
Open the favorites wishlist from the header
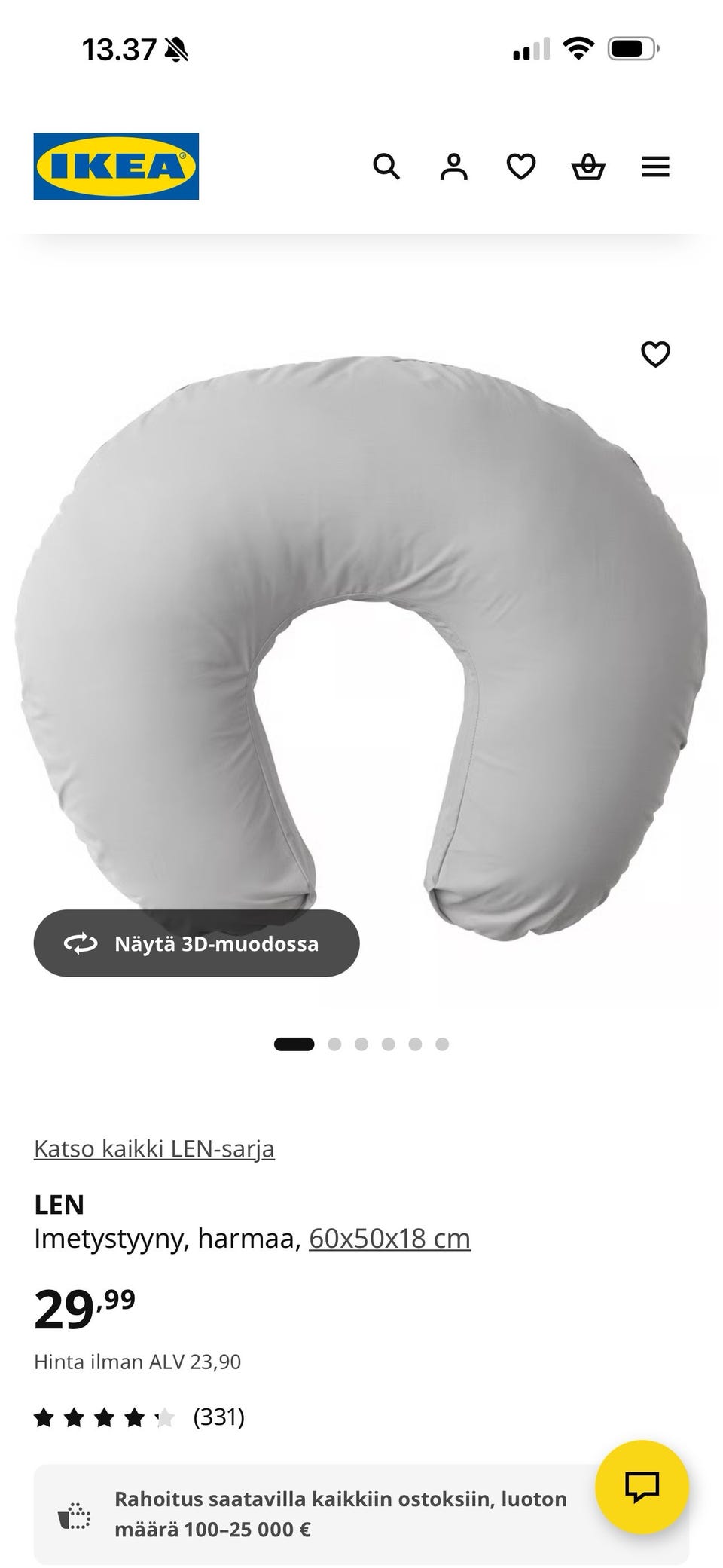[x=520, y=167]
